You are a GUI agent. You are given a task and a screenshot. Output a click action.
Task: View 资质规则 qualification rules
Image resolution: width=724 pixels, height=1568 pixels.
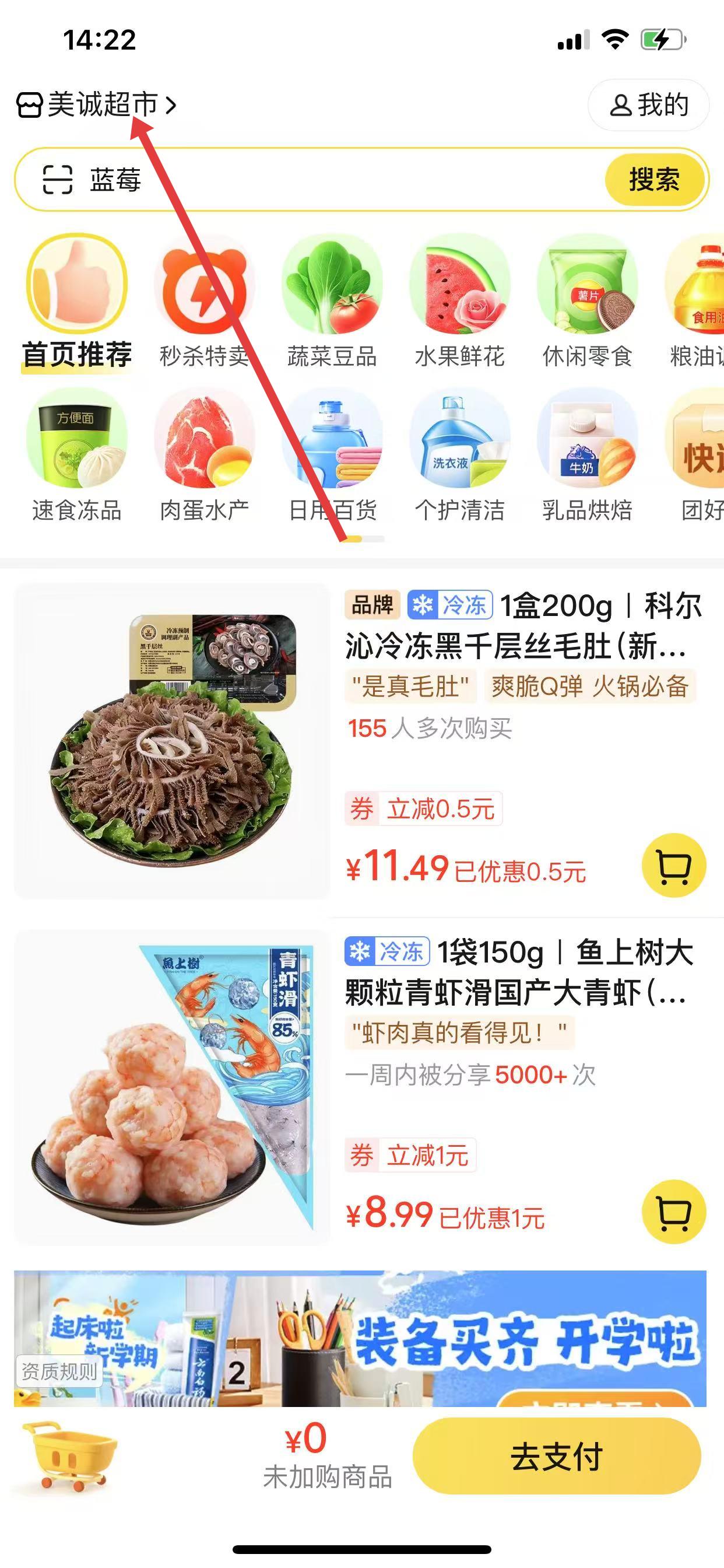pos(59,1371)
